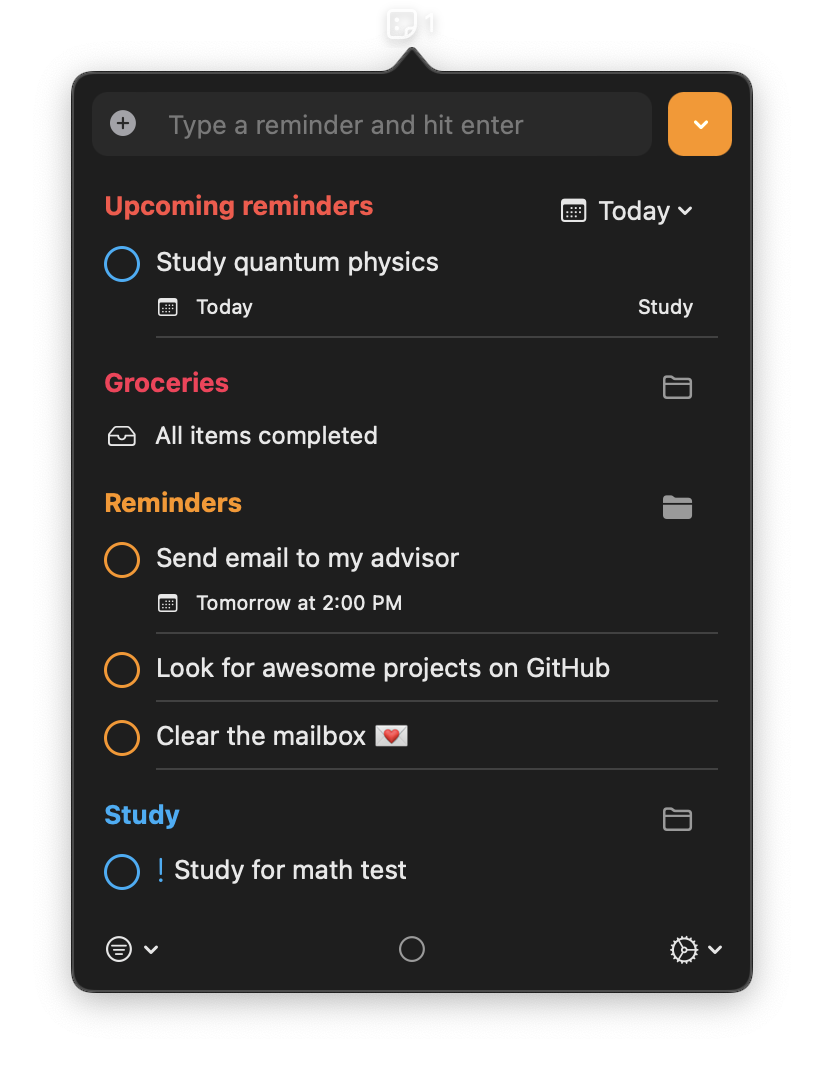Click the tray icon beside All items completed
The height and width of the screenshot is (1072, 824).
pyautogui.click(x=122, y=435)
